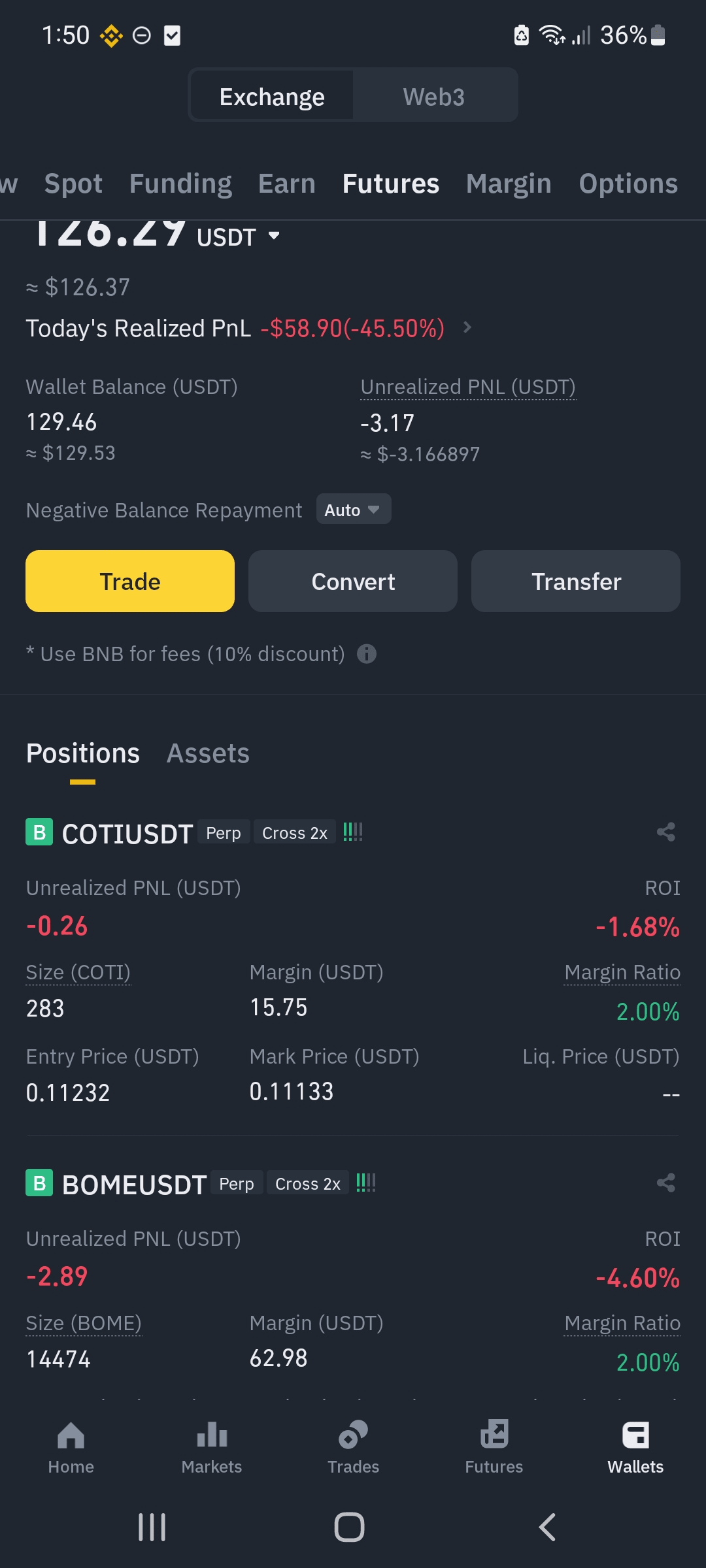Share the COTIUSDT position

tap(665, 832)
